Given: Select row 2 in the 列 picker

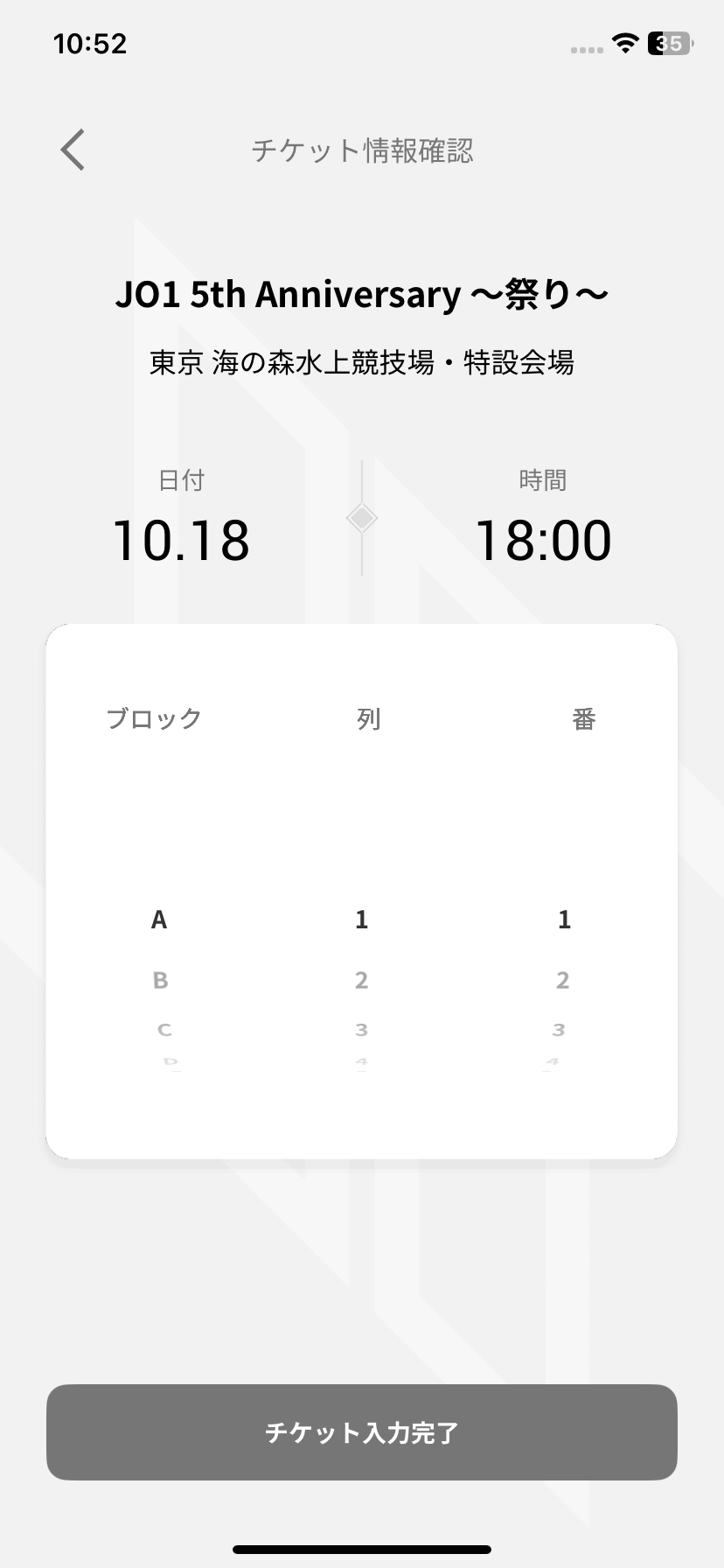Looking at the screenshot, I should point(361,980).
